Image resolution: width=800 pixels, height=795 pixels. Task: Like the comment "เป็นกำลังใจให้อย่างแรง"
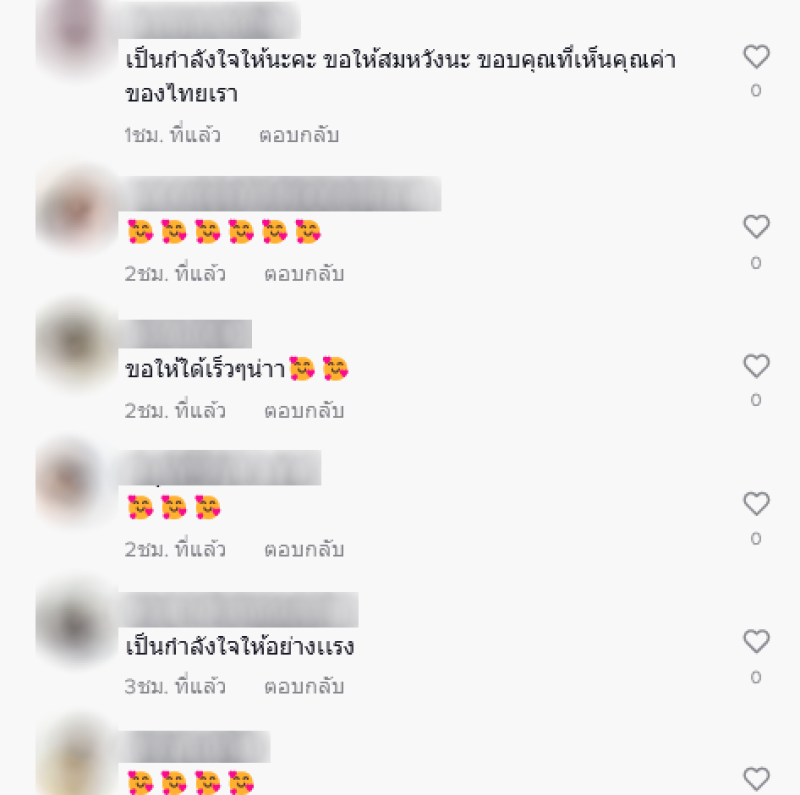[x=756, y=642]
